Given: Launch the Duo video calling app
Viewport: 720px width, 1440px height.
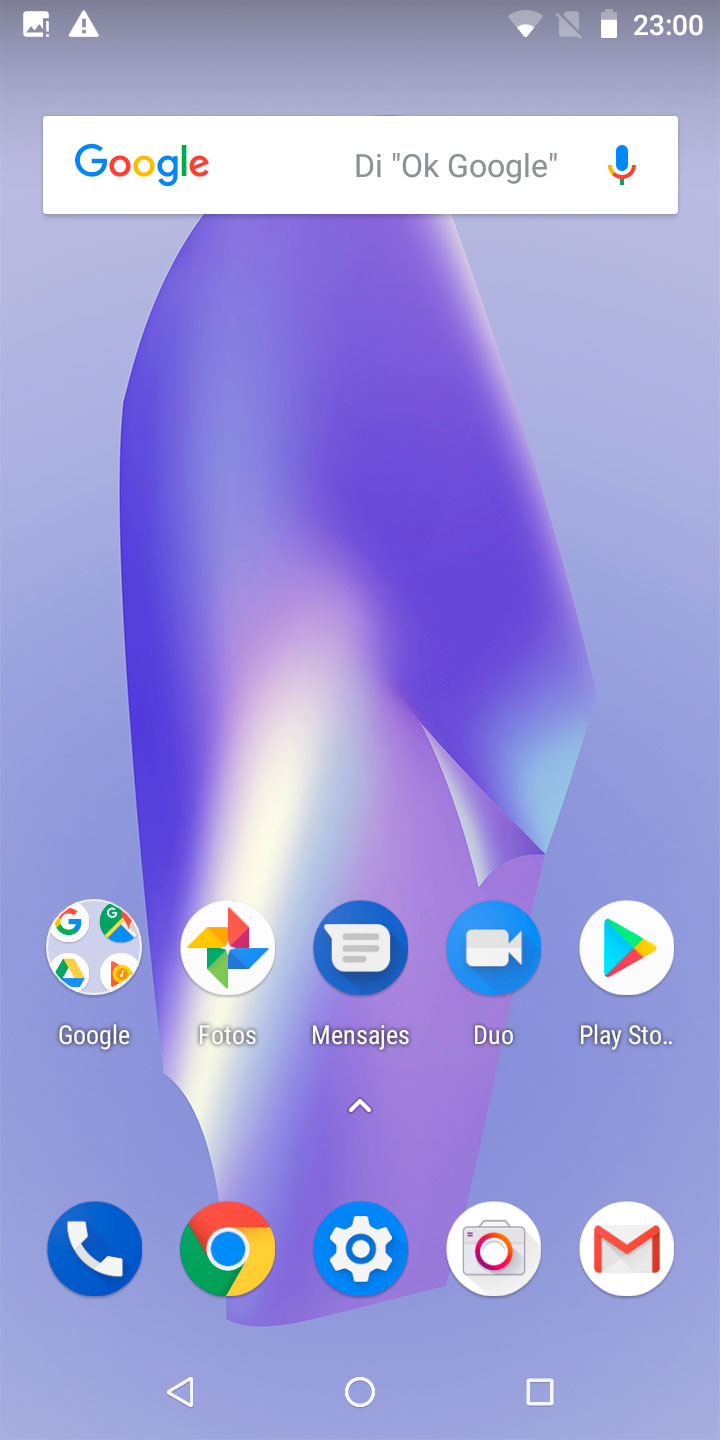Looking at the screenshot, I should click(x=493, y=948).
